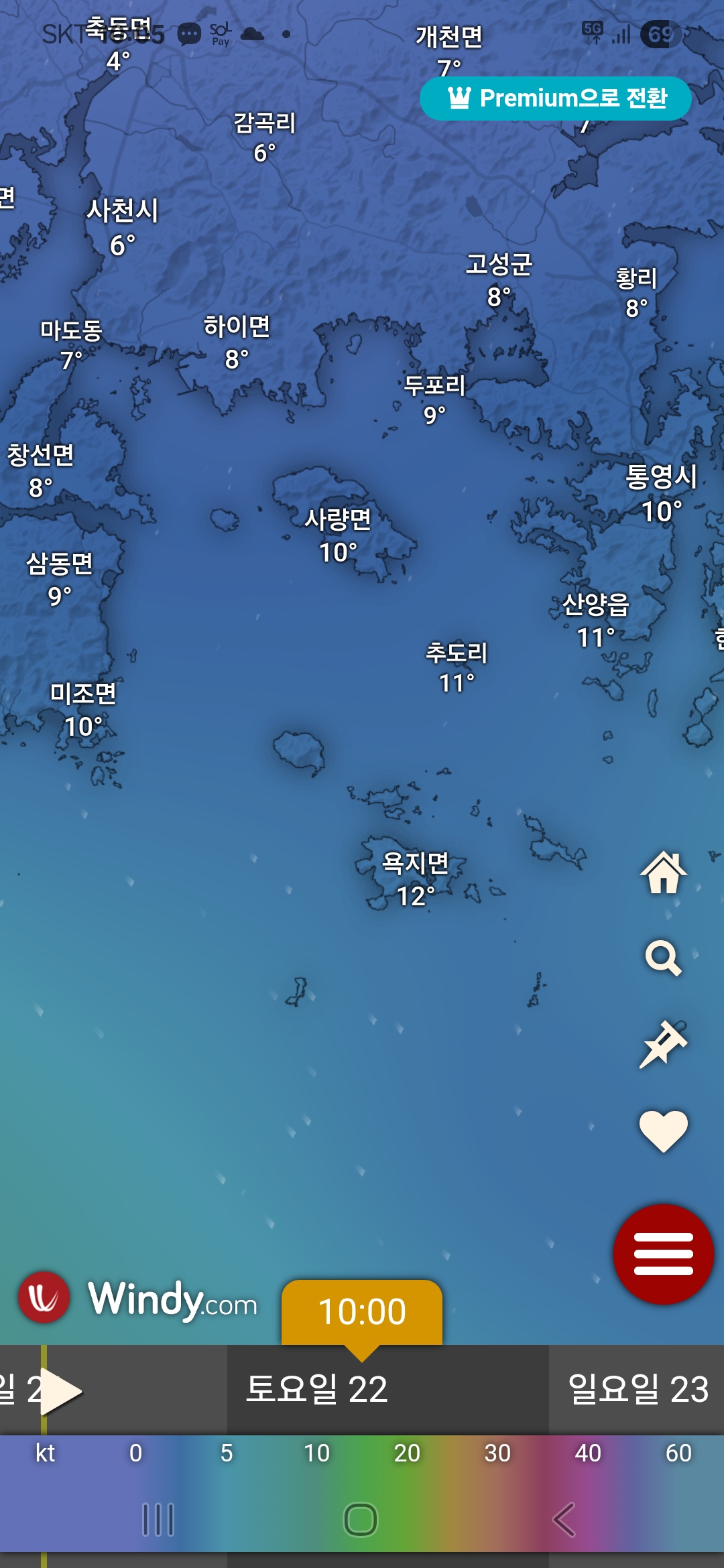Tap Premium으로 전환 button
The width and height of the screenshot is (724, 1568).
click(x=556, y=99)
